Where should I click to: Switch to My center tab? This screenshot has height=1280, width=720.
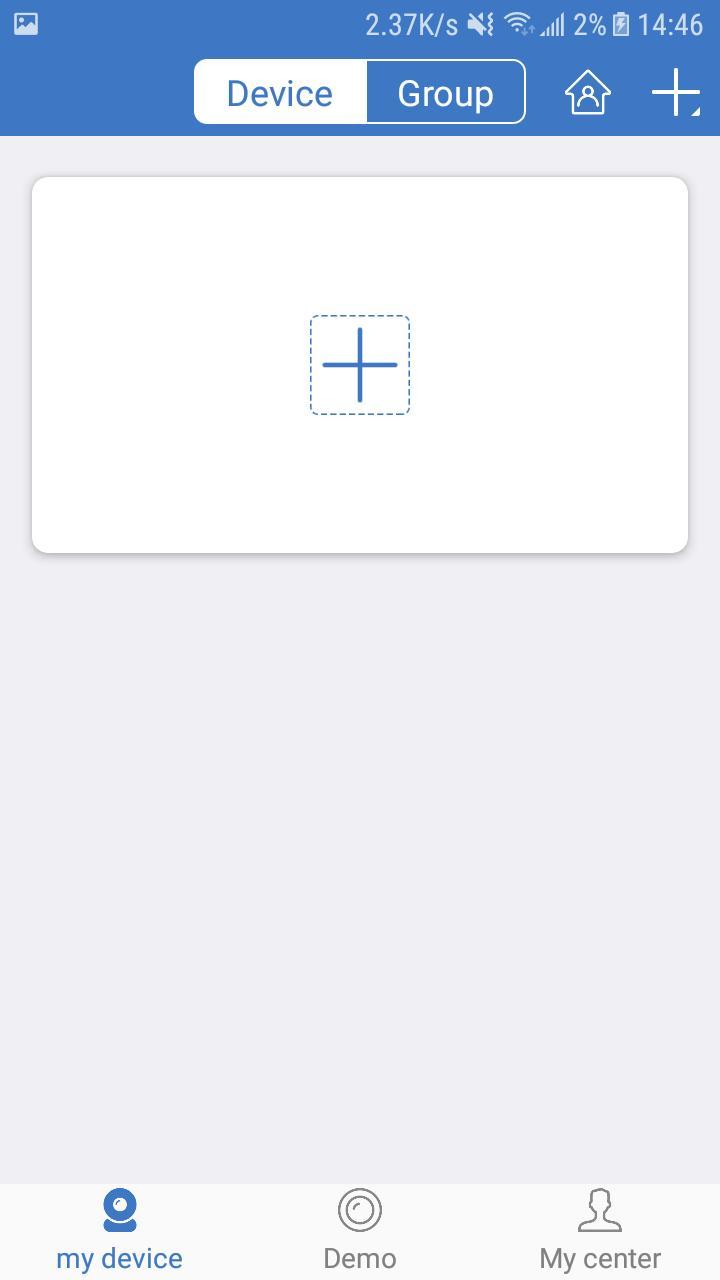pyautogui.click(x=600, y=1230)
